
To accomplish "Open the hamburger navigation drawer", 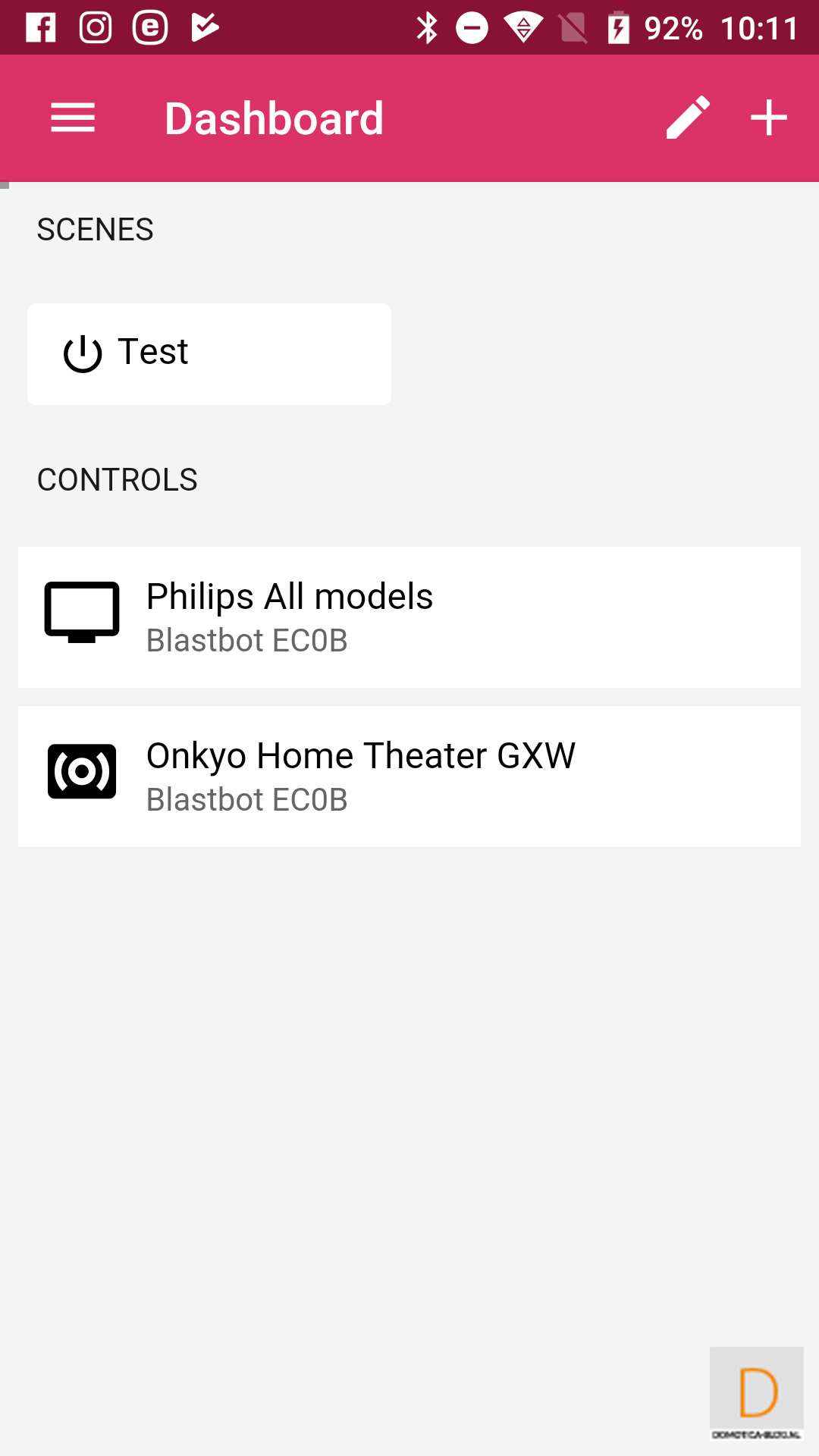I will click(73, 118).
